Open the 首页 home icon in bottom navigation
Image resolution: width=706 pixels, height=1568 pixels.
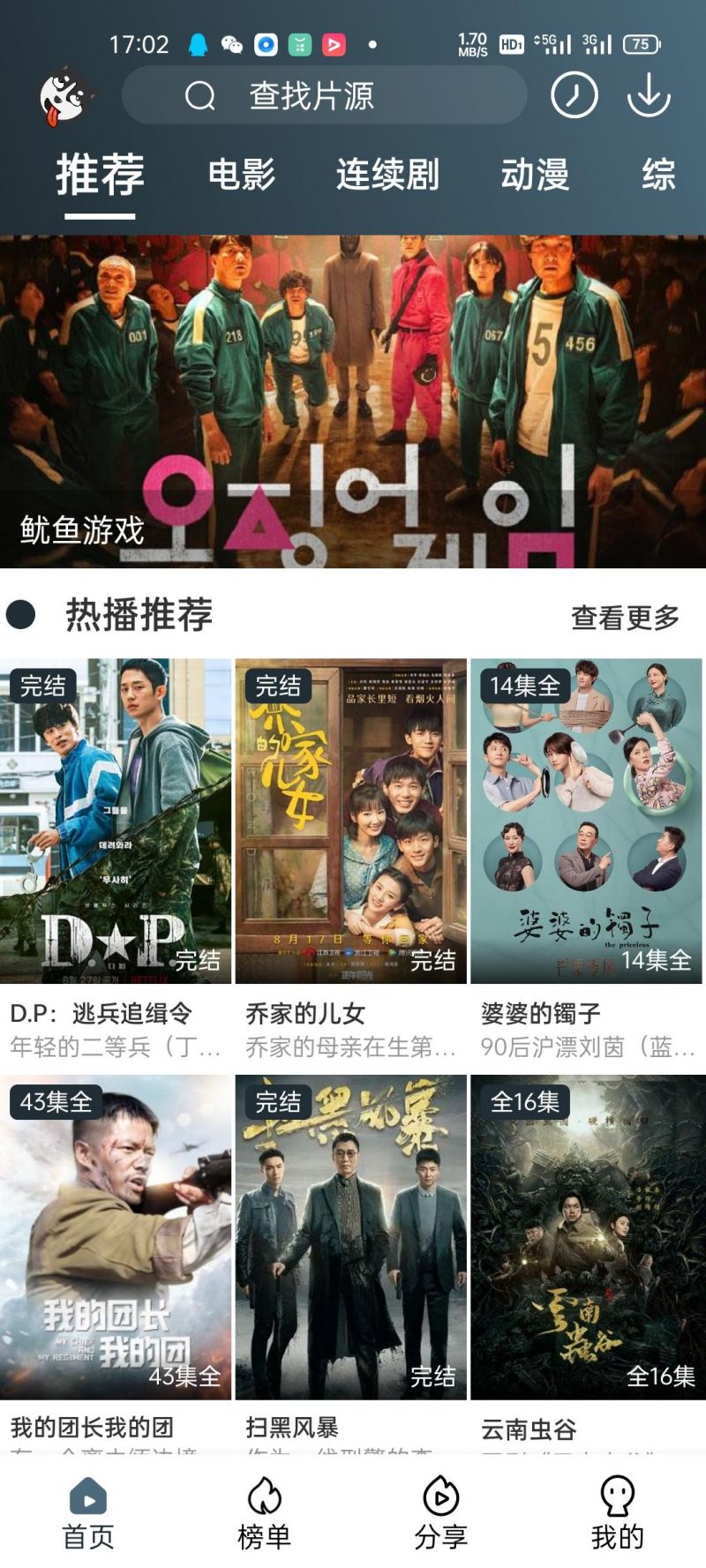(87, 1504)
